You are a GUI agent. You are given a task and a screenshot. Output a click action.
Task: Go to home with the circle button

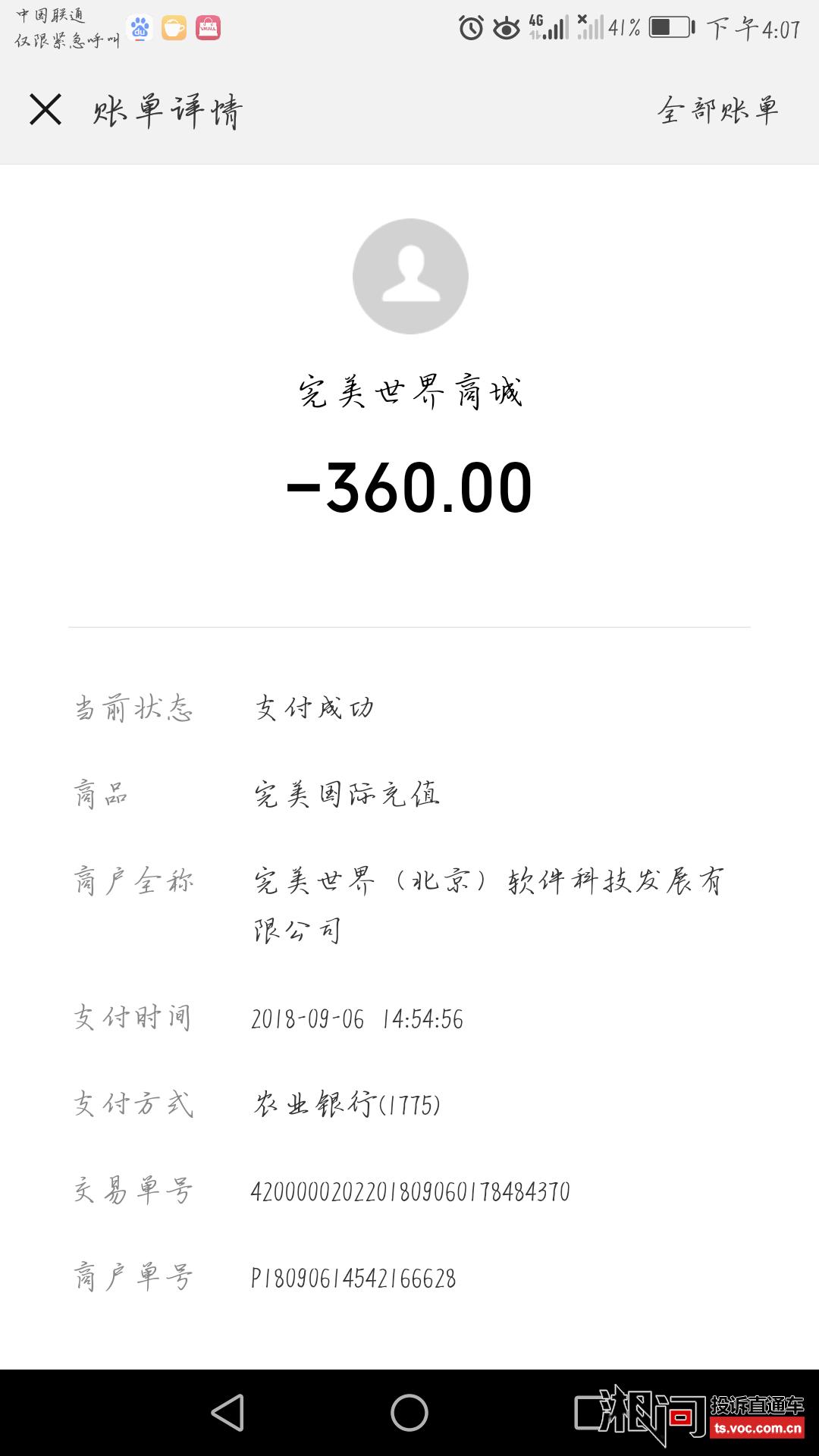409,1412
